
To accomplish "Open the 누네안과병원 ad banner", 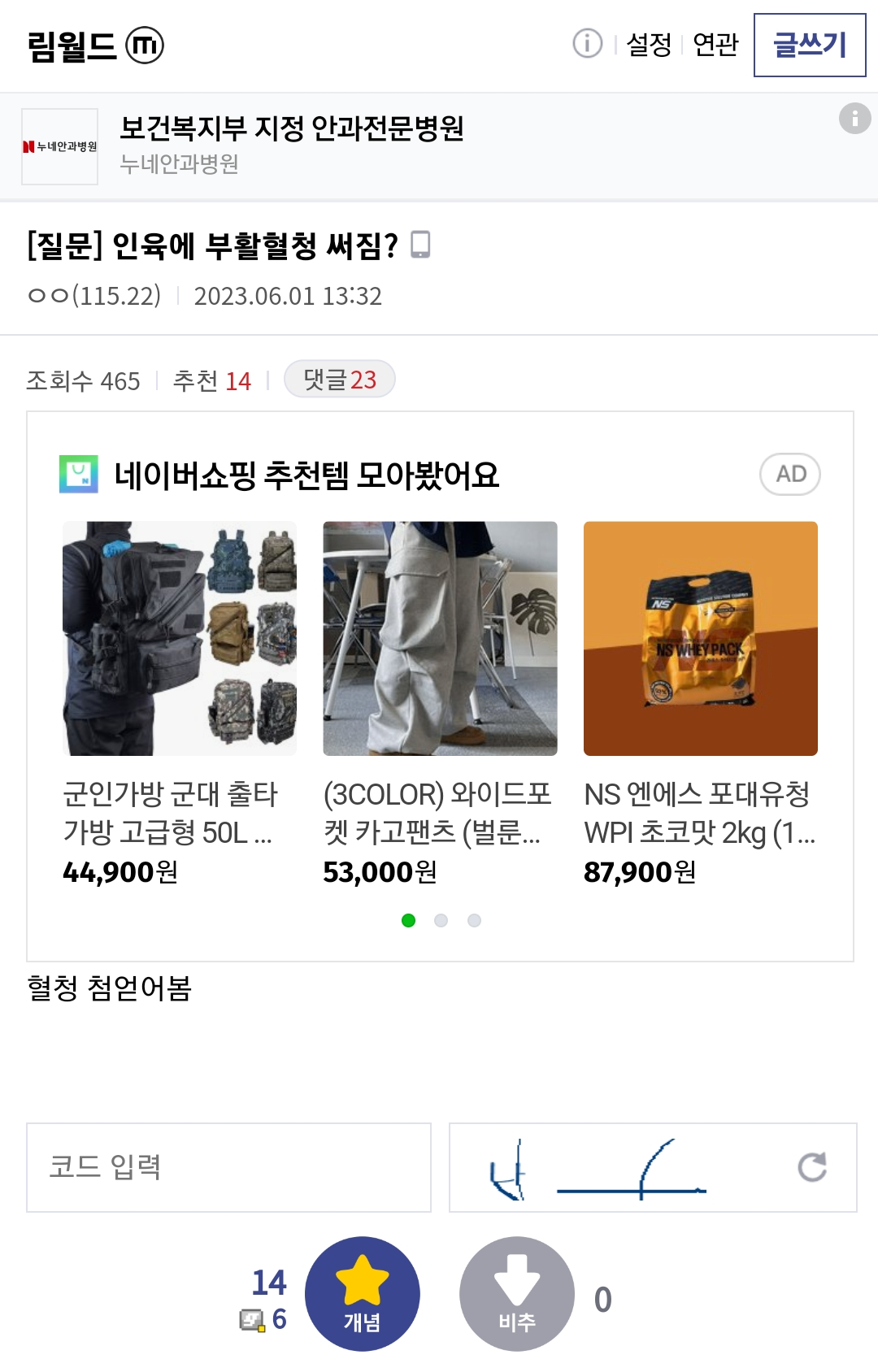I will [x=291, y=145].
